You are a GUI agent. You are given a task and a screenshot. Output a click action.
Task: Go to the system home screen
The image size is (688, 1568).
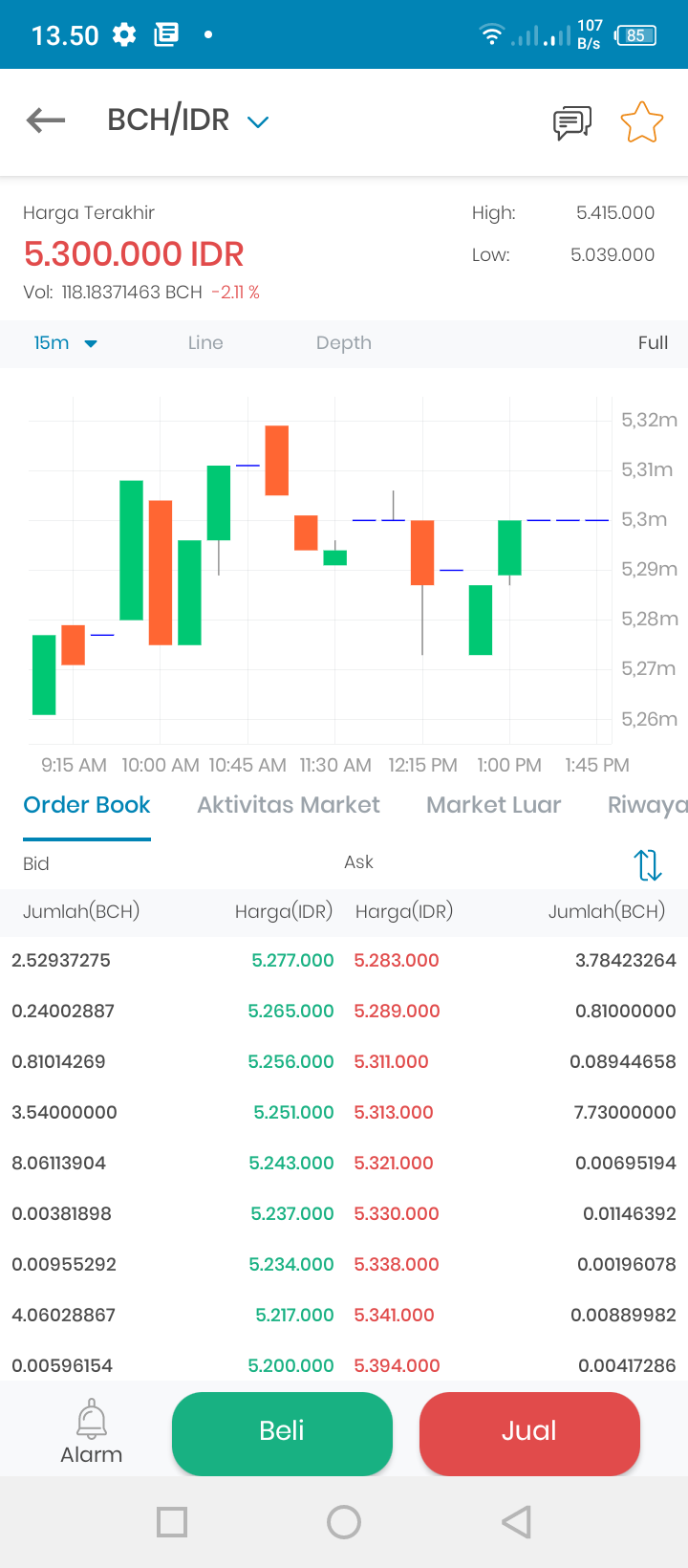(x=344, y=1521)
